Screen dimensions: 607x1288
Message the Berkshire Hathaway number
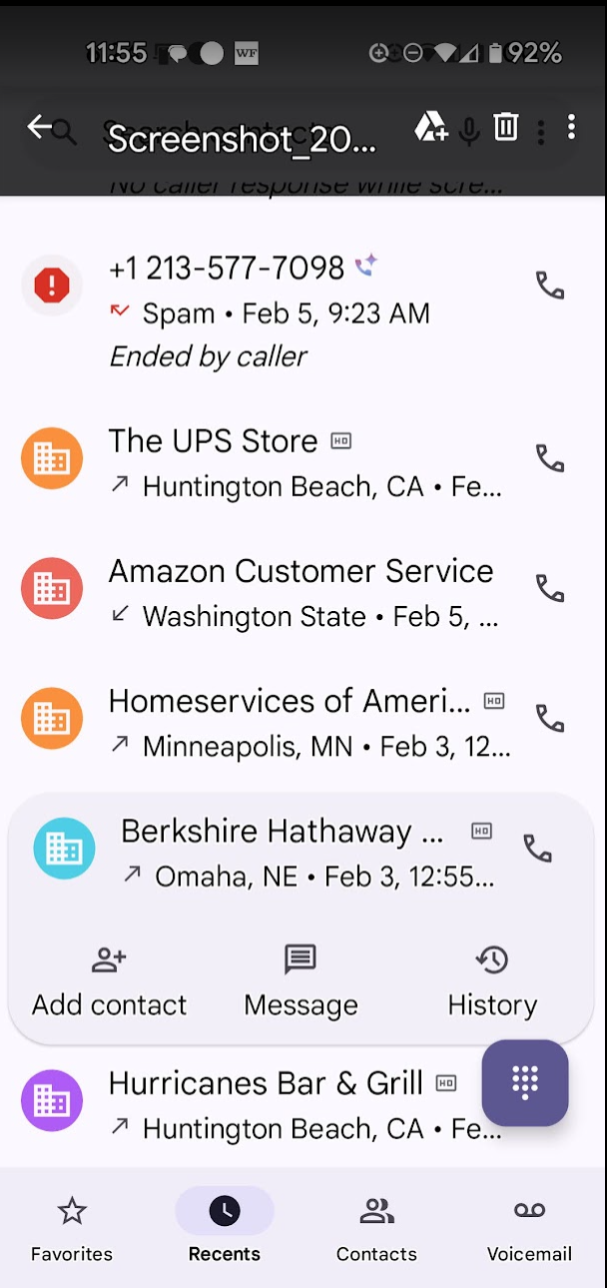300,982
